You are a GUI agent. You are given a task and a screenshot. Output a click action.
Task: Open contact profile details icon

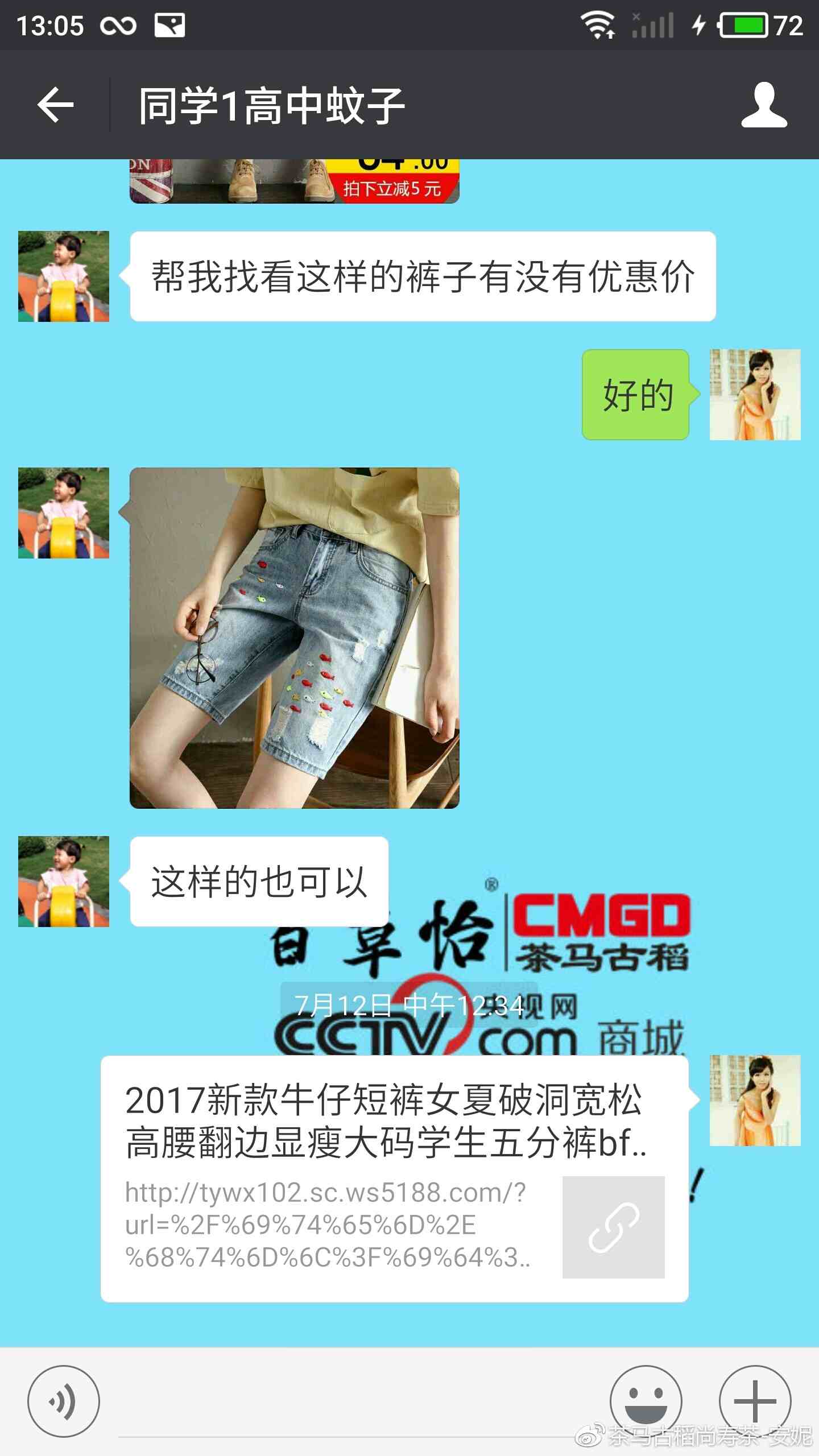764,105
